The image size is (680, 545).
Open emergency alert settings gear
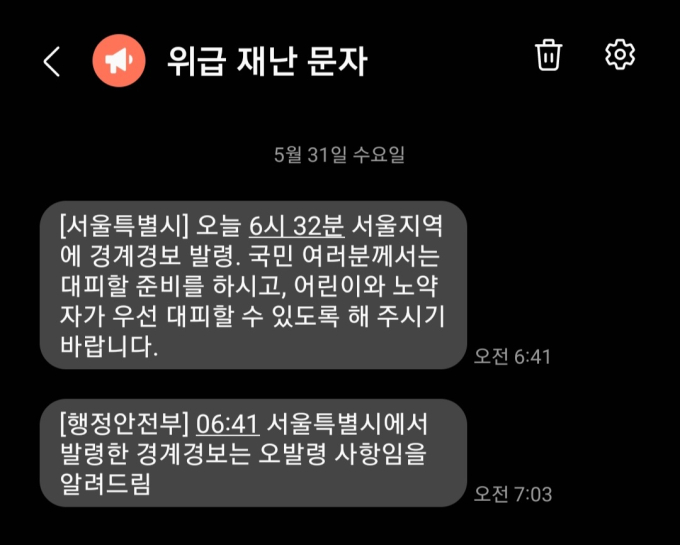(x=621, y=55)
